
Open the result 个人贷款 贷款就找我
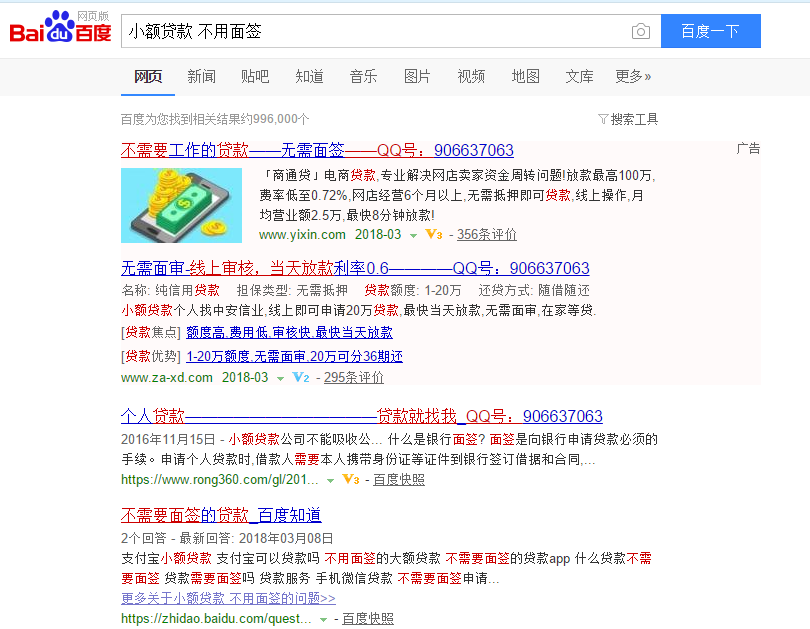pos(361,416)
